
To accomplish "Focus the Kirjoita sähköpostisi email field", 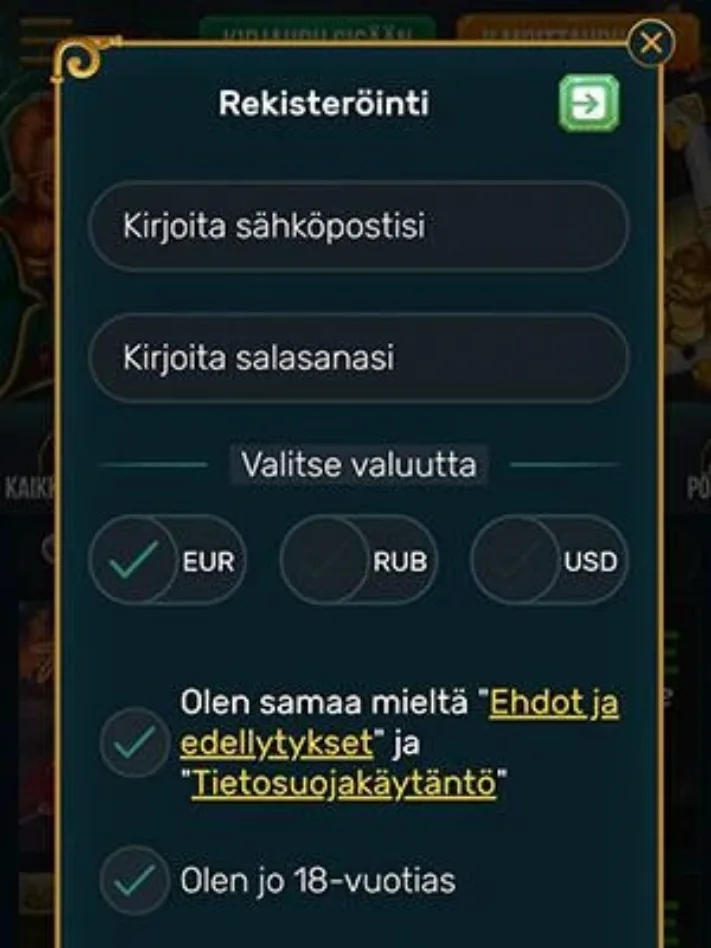I will 358,226.
